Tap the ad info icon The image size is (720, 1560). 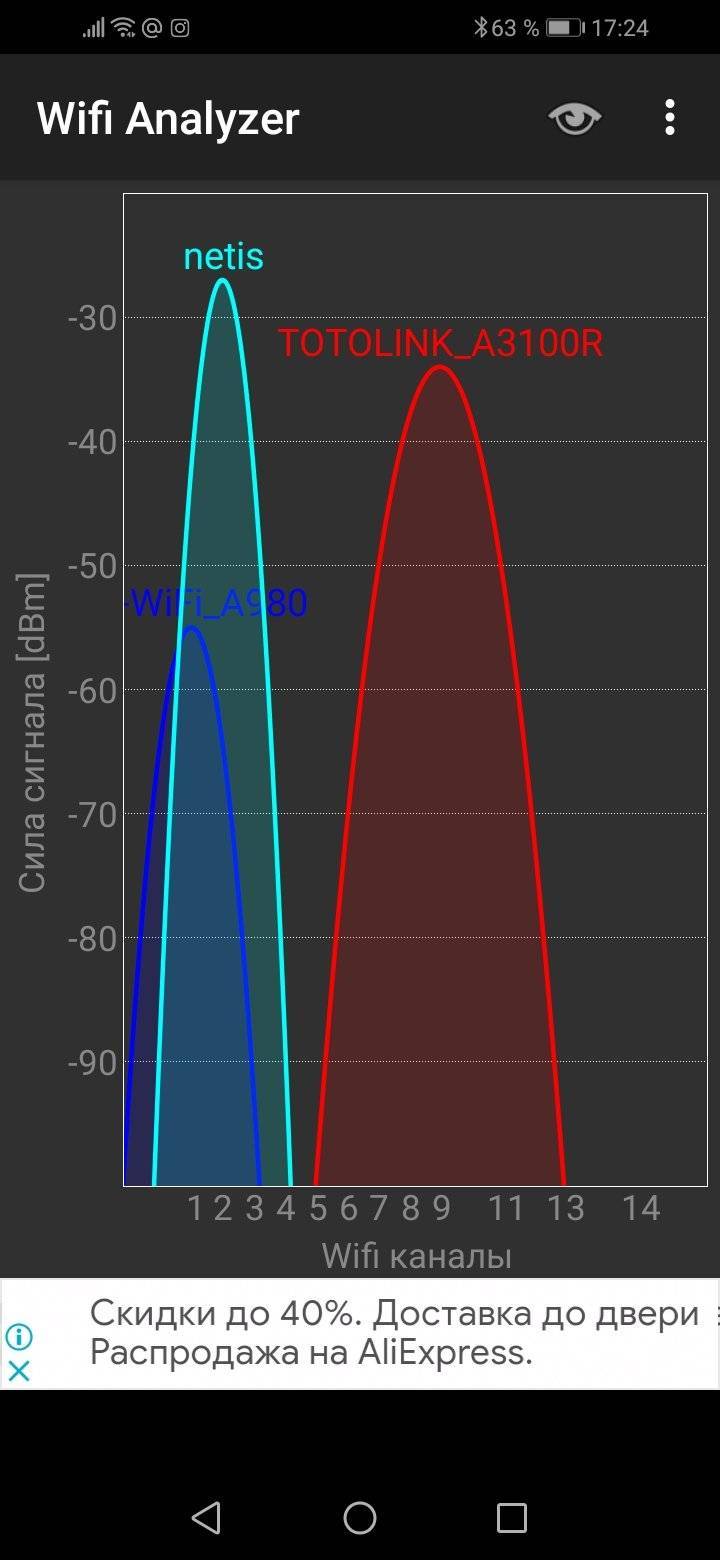(19, 1336)
